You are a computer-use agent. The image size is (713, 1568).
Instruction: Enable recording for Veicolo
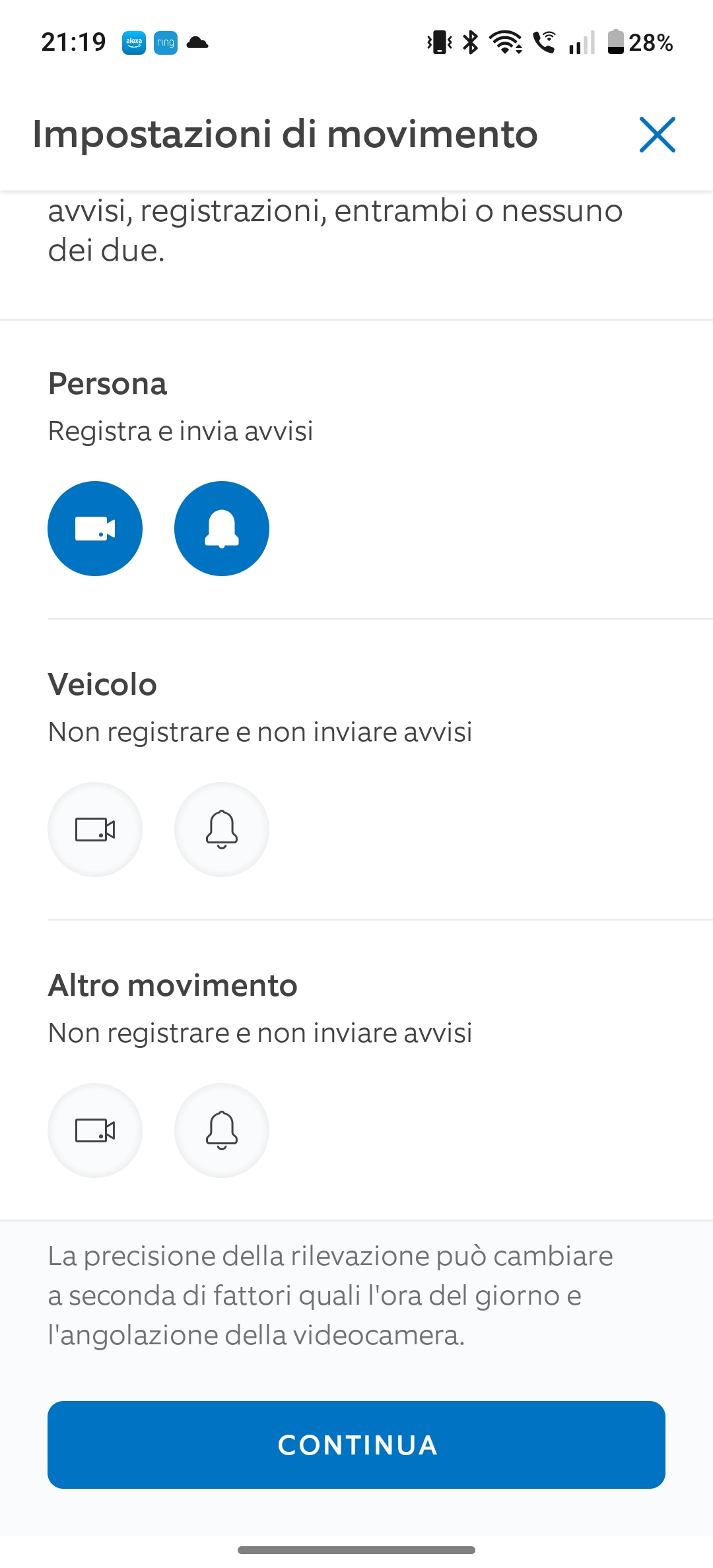95,830
